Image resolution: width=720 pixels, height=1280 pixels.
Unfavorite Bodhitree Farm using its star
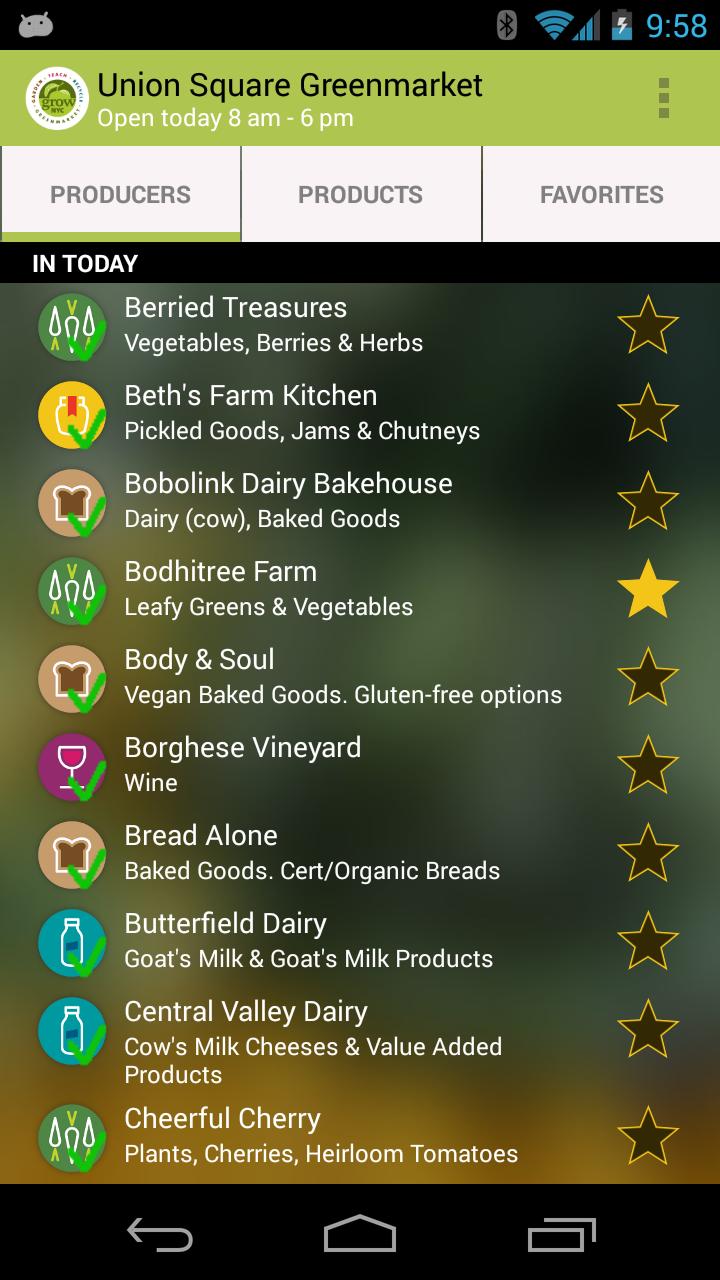647,589
